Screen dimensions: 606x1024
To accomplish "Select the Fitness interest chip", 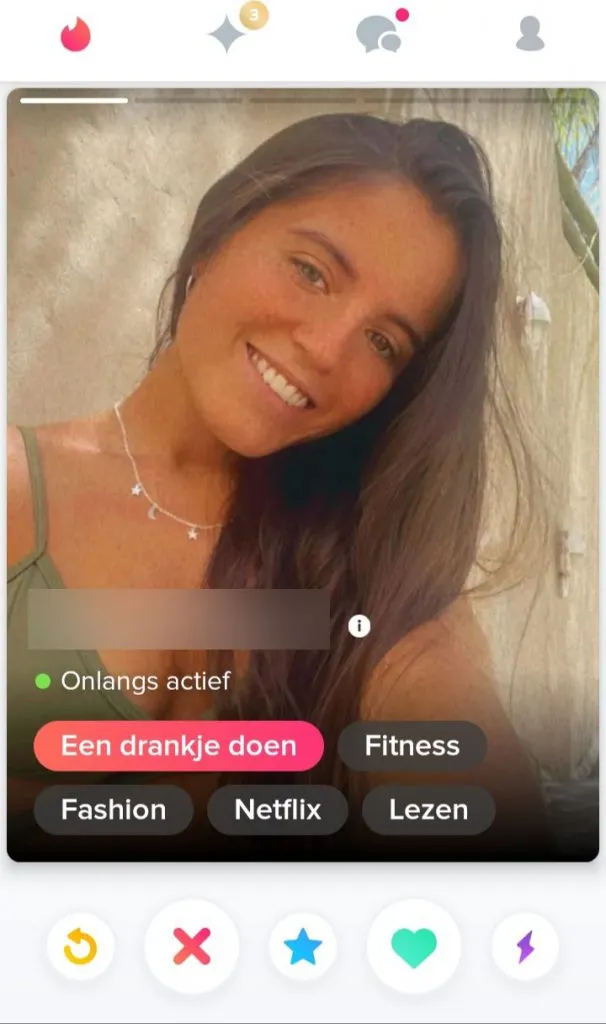I will click(412, 746).
